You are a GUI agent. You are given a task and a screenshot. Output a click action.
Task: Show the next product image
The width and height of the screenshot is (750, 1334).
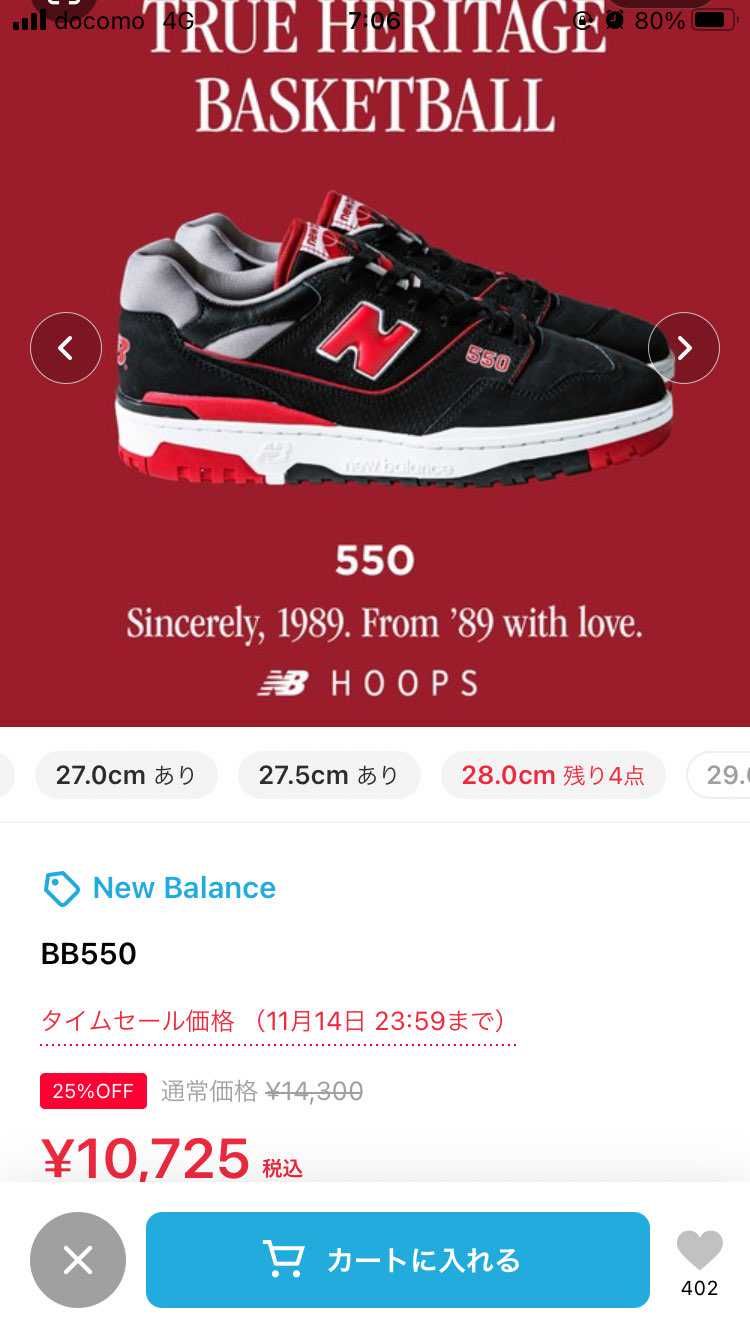point(684,348)
